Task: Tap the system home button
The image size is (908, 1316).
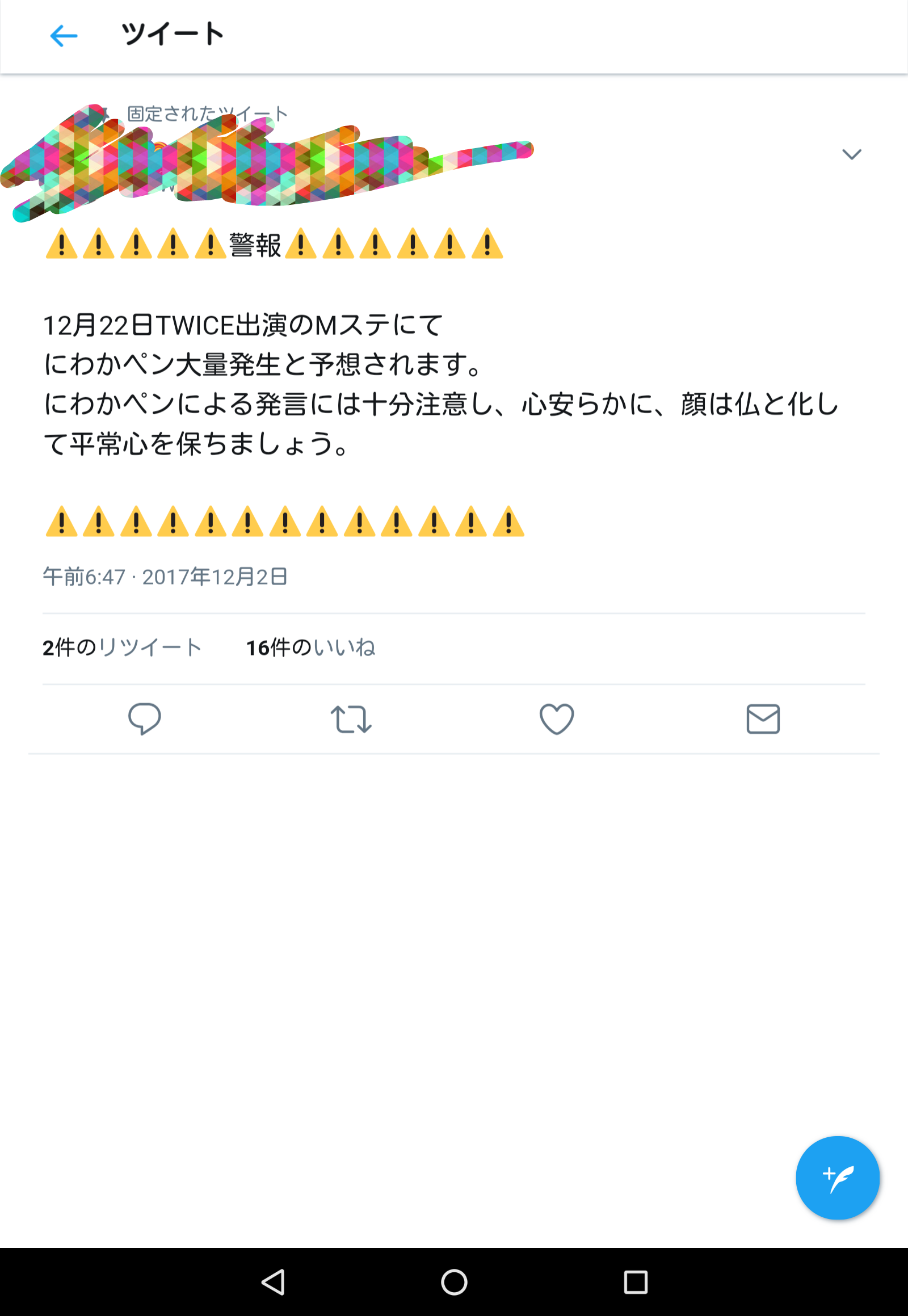Action: tap(454, 1283)
